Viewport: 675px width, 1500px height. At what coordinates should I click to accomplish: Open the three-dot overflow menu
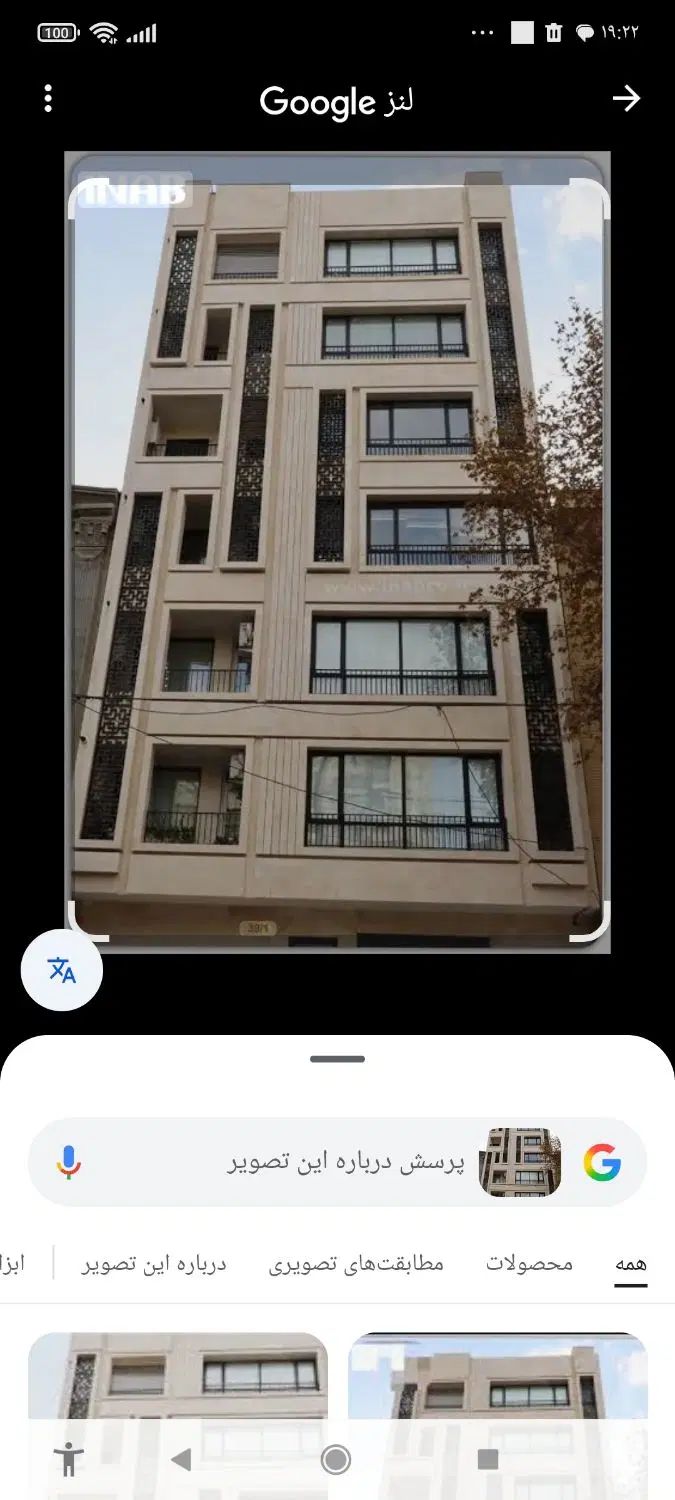click(x=48, y=98)
